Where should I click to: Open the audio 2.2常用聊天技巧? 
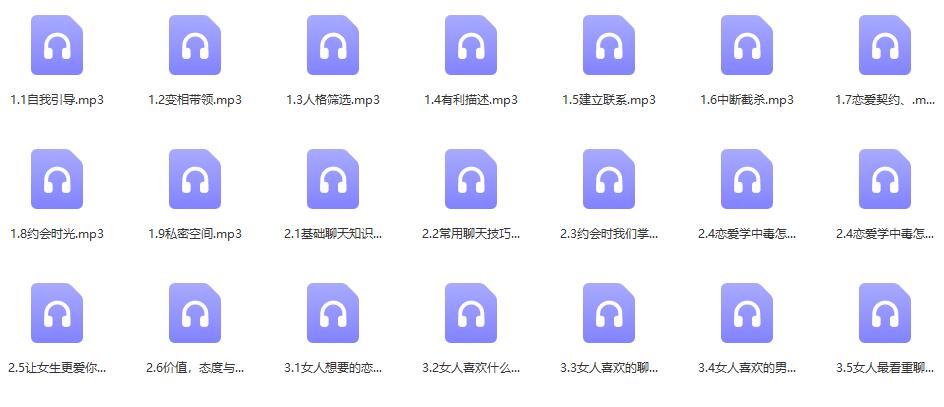point(471,180)
